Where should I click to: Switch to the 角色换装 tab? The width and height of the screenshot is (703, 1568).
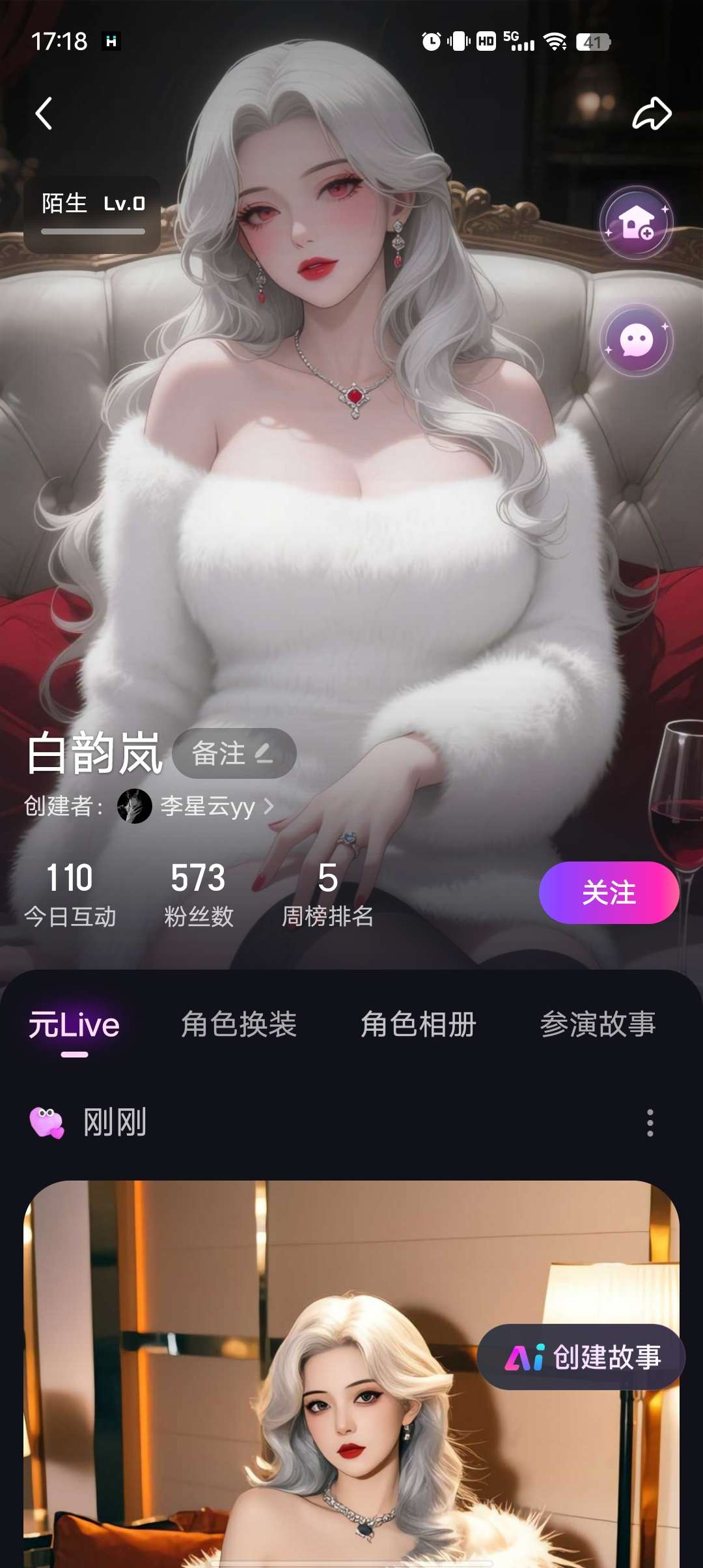click(x=239, y=1025)
